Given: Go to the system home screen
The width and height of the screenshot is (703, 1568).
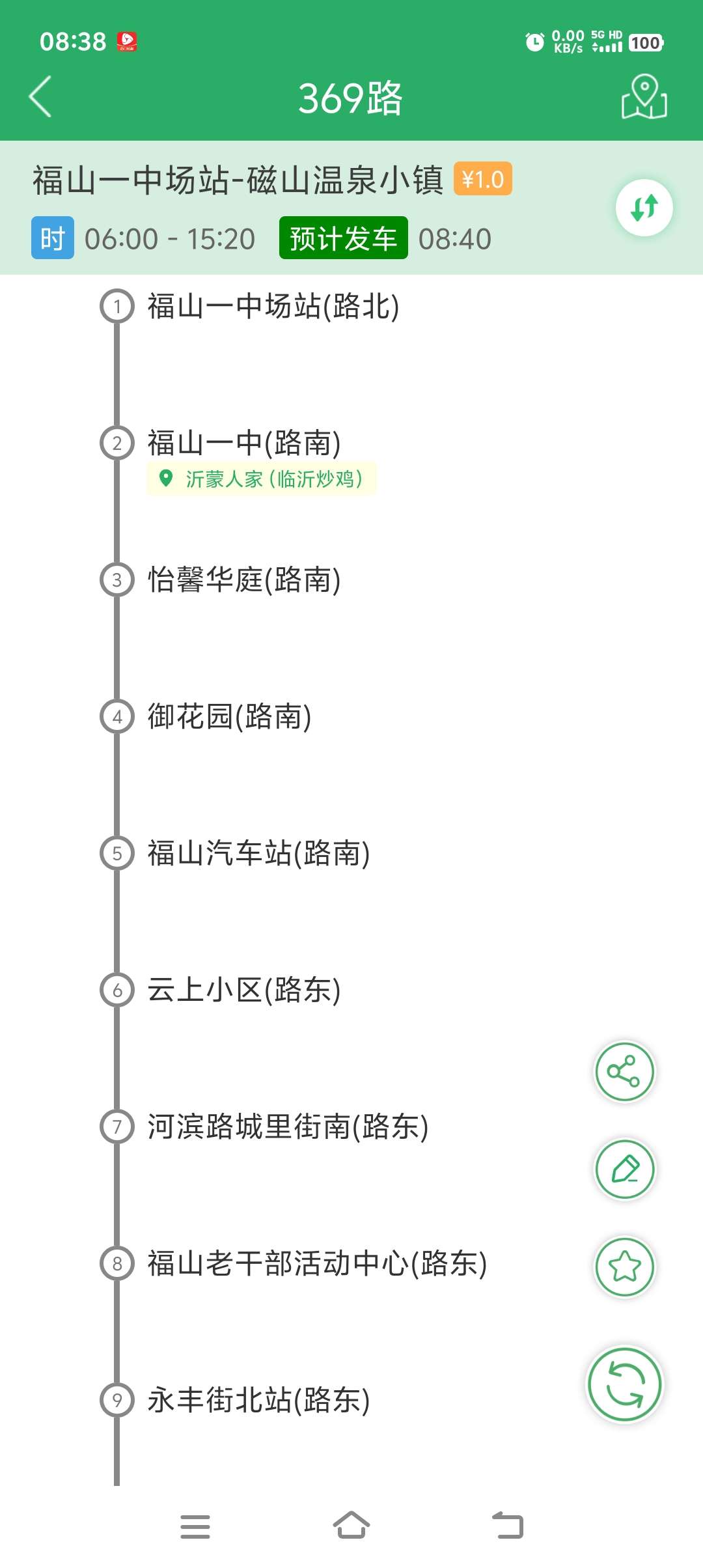Looking at the screenshot, I should tap(351, 1526).
